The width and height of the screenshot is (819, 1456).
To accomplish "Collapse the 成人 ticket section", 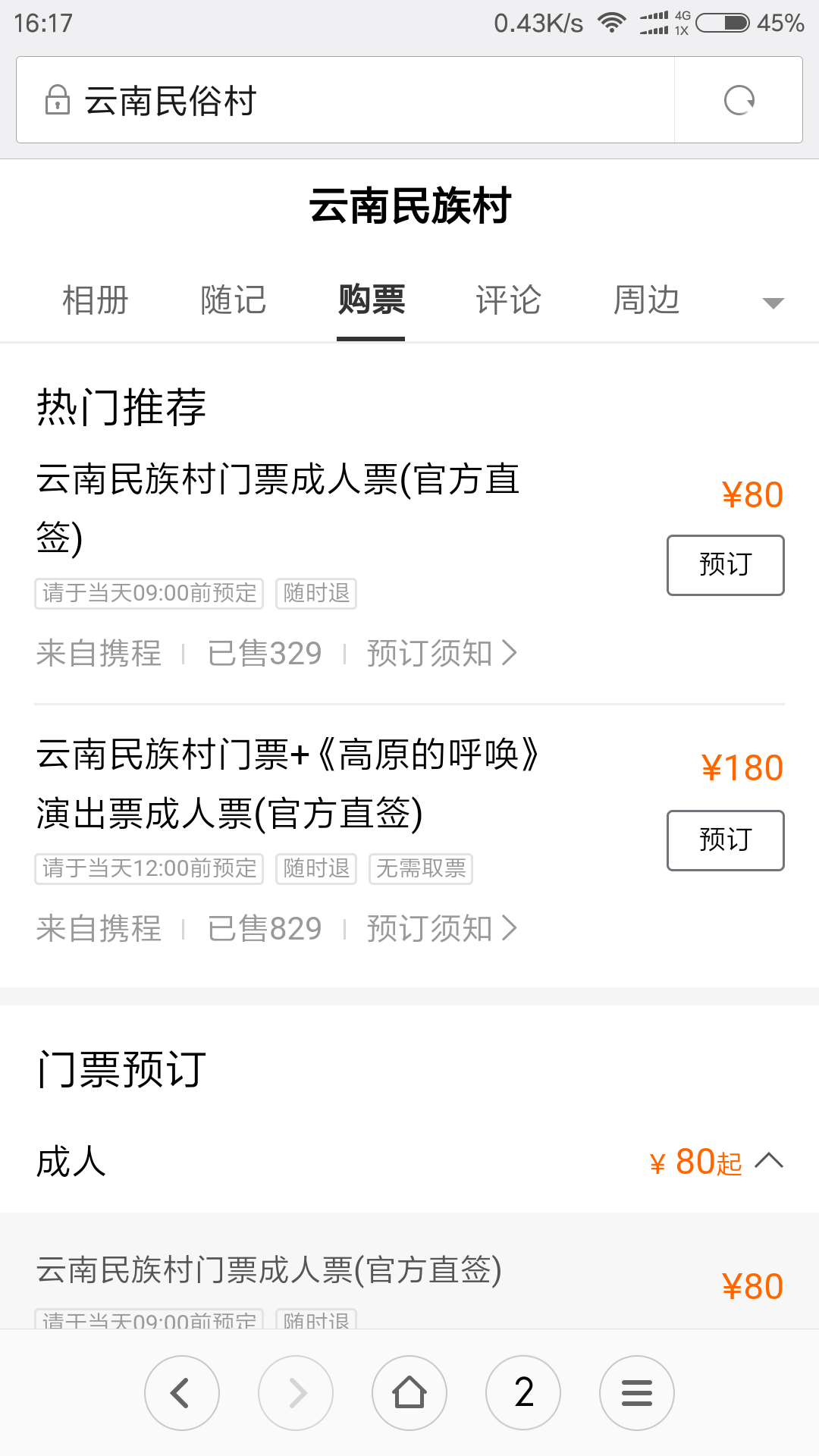I will coord(769,1161).
